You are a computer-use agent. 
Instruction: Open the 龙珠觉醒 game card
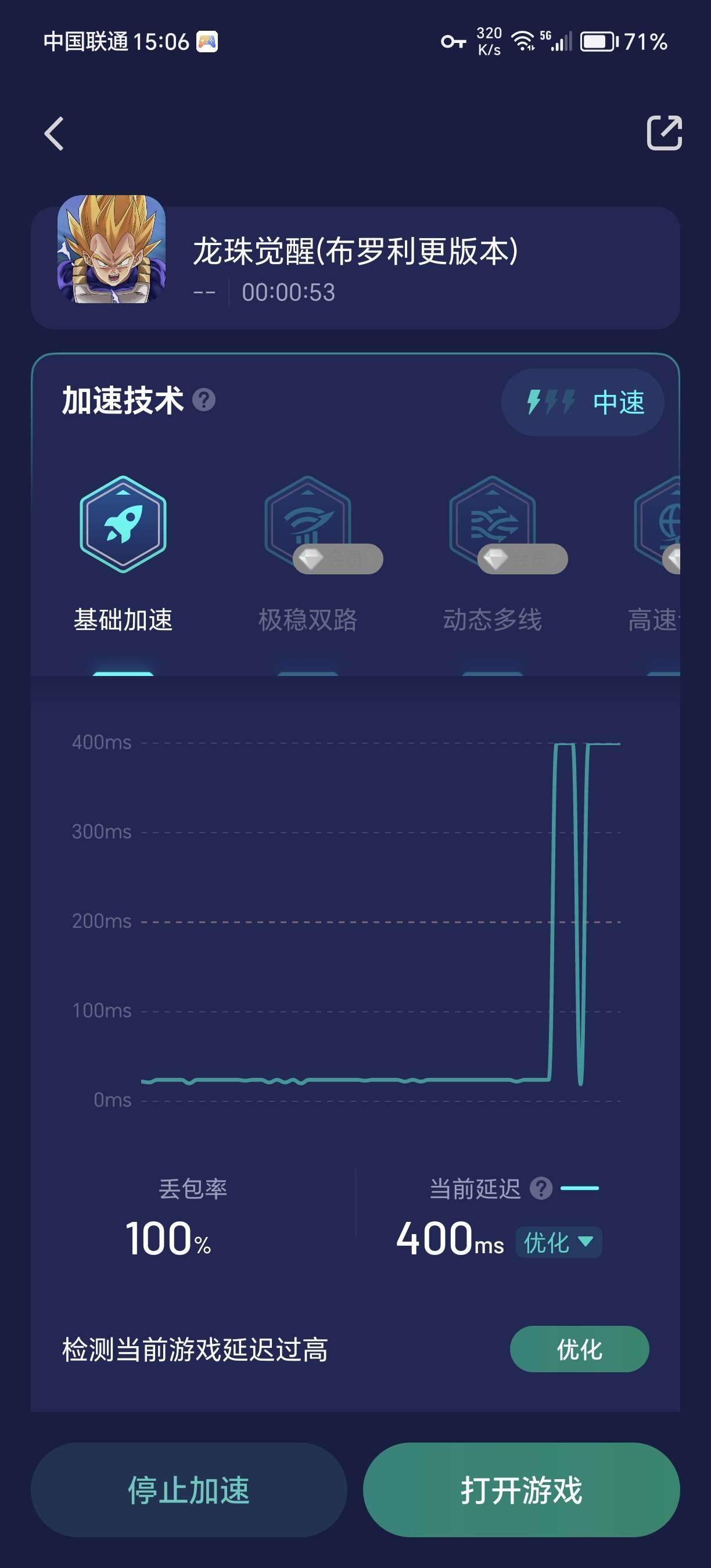click(355, 268)
